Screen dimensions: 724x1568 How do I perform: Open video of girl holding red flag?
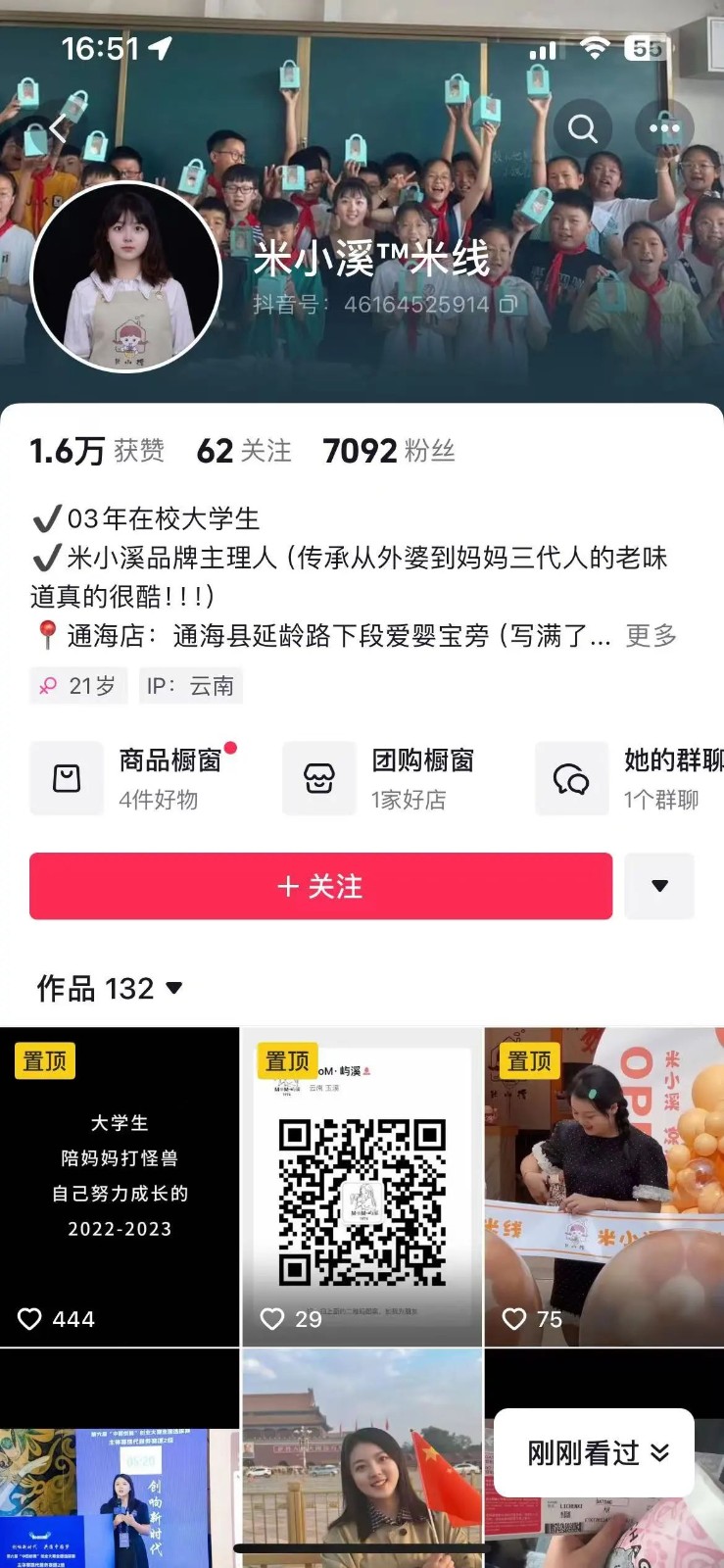(x=362, y=1460)
